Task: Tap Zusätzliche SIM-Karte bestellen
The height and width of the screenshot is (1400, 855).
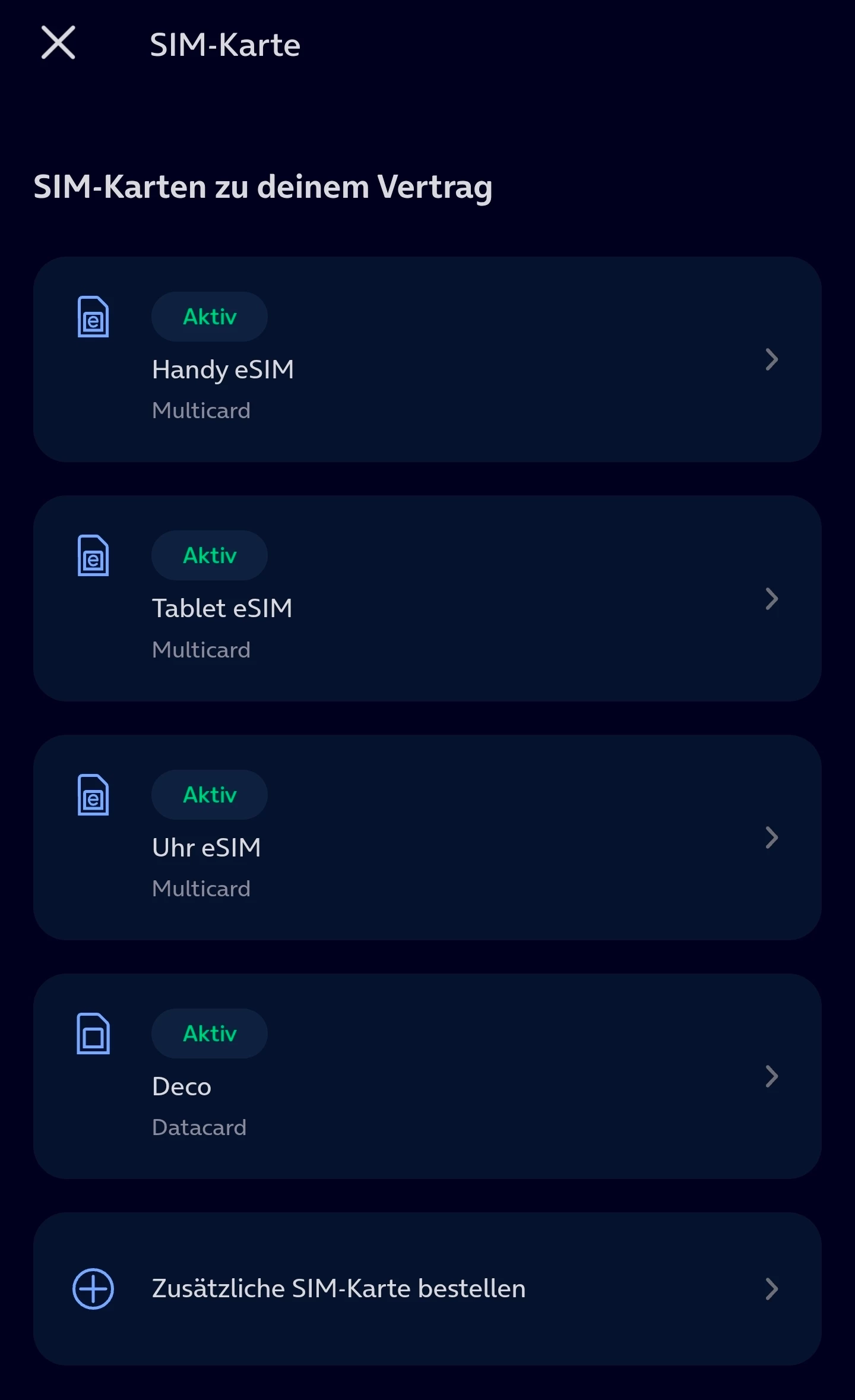Action: tap(427, 1288)
